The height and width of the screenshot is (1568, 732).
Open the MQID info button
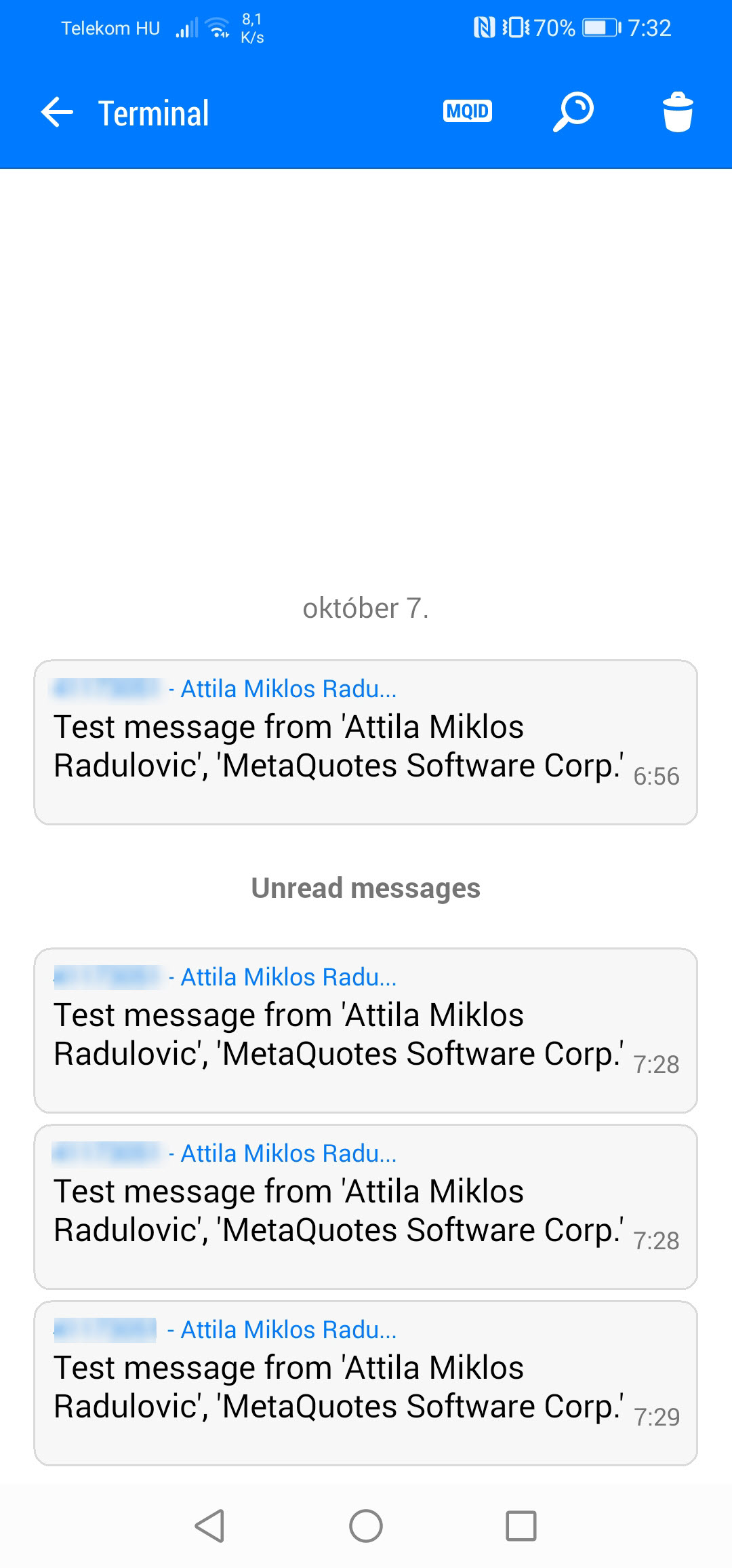(x=468, y=111)
